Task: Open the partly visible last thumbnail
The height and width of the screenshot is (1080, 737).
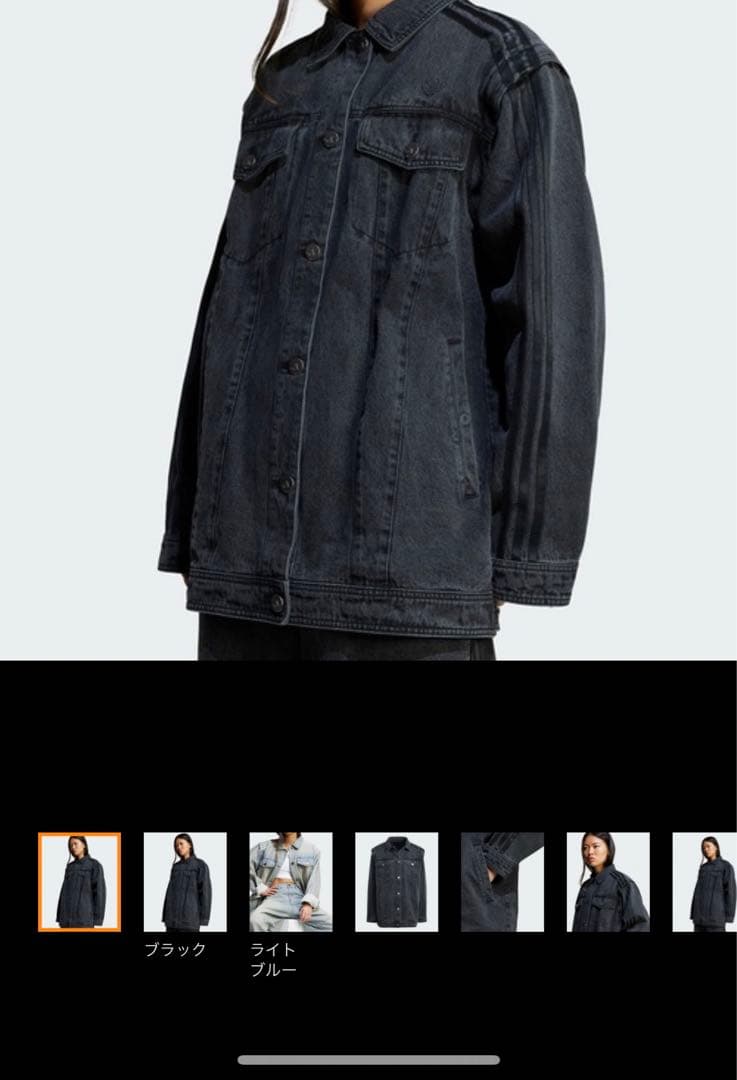Action: click(705, 881)
